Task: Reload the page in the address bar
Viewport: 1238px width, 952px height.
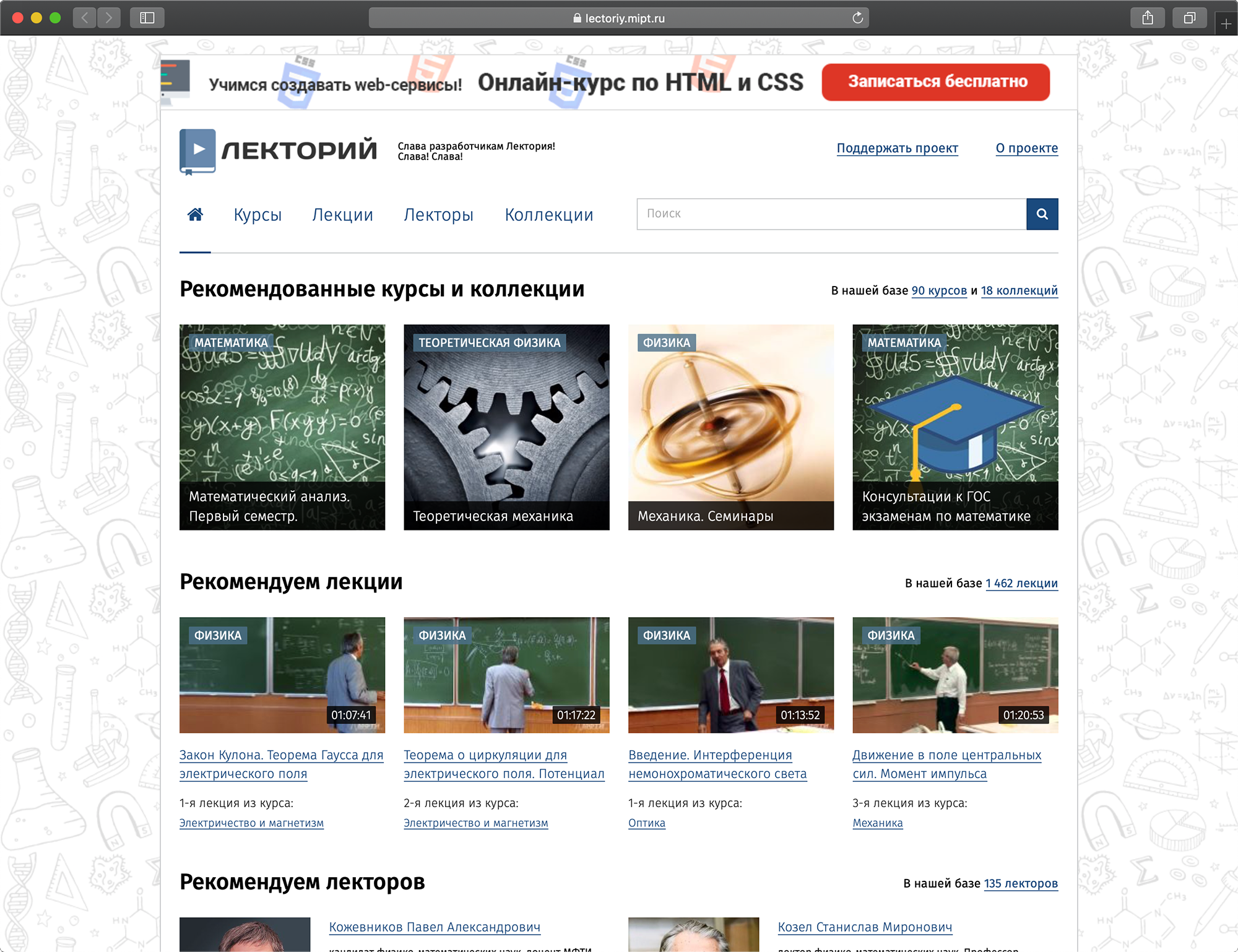Action: [x=857, y=18]
